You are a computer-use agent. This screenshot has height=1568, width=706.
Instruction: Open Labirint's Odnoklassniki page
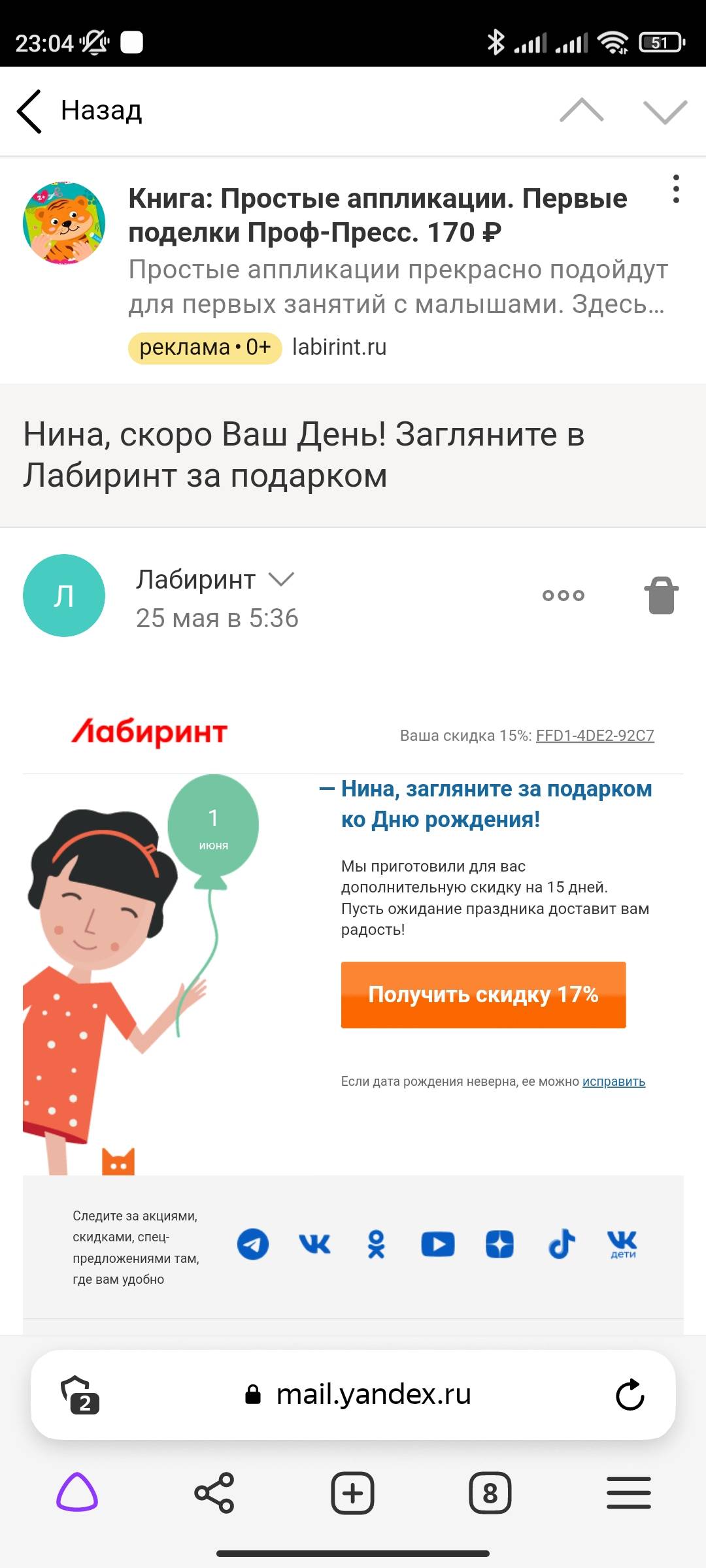click(376, 1244)
